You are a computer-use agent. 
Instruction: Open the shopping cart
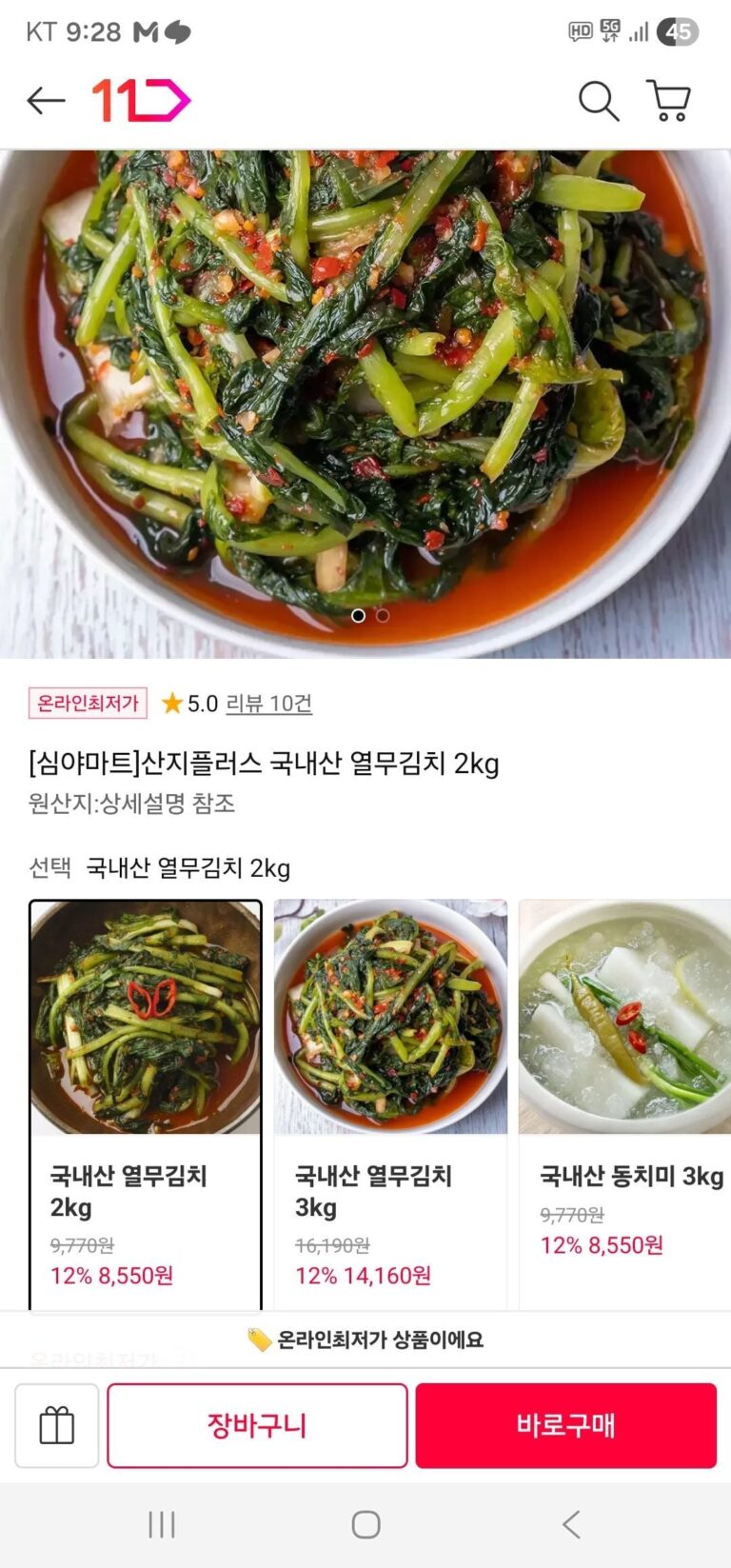coord(668,101)
